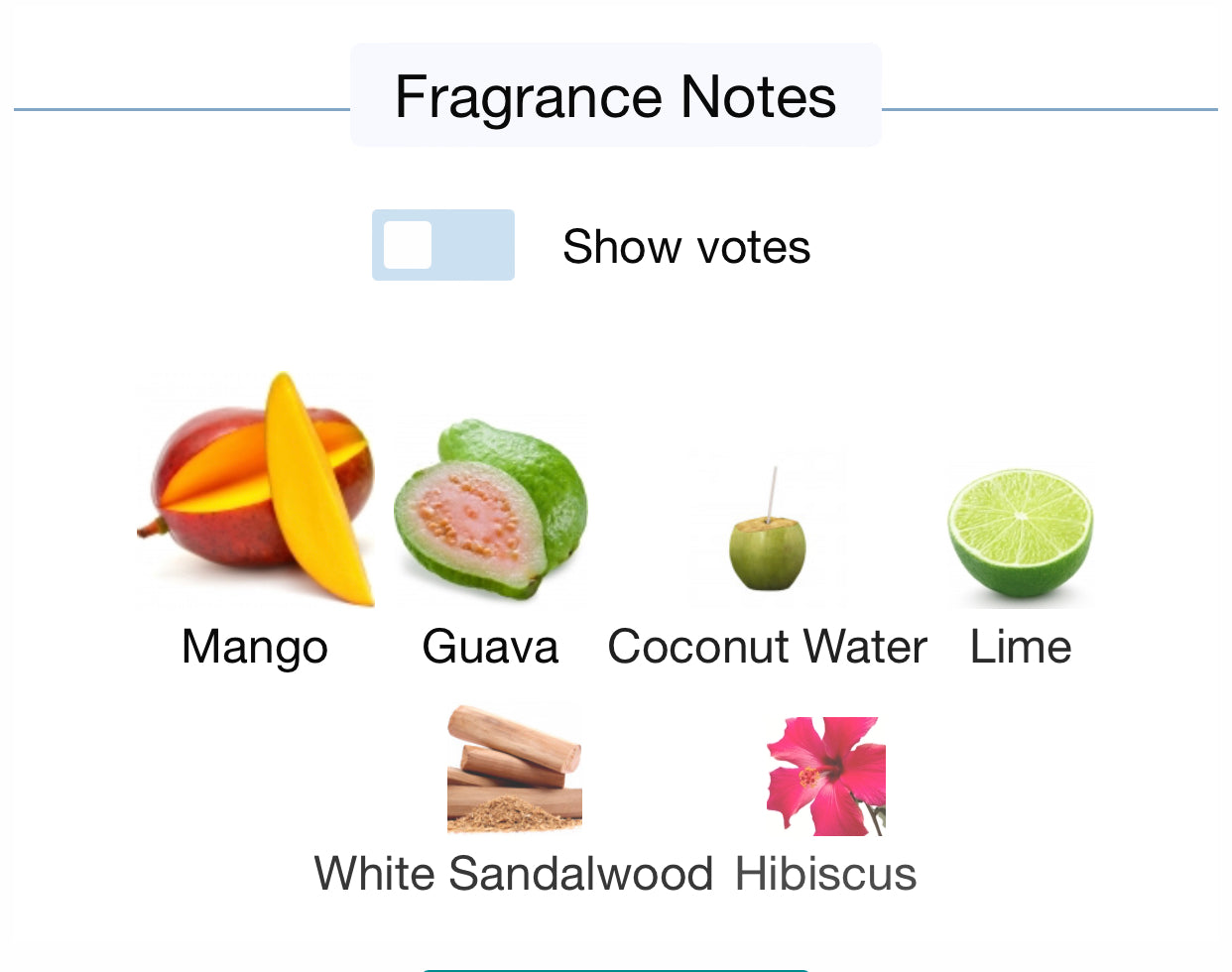Open the White Sandalwood note
Viewport: 1232px width, 972px height.
point(514,770)
